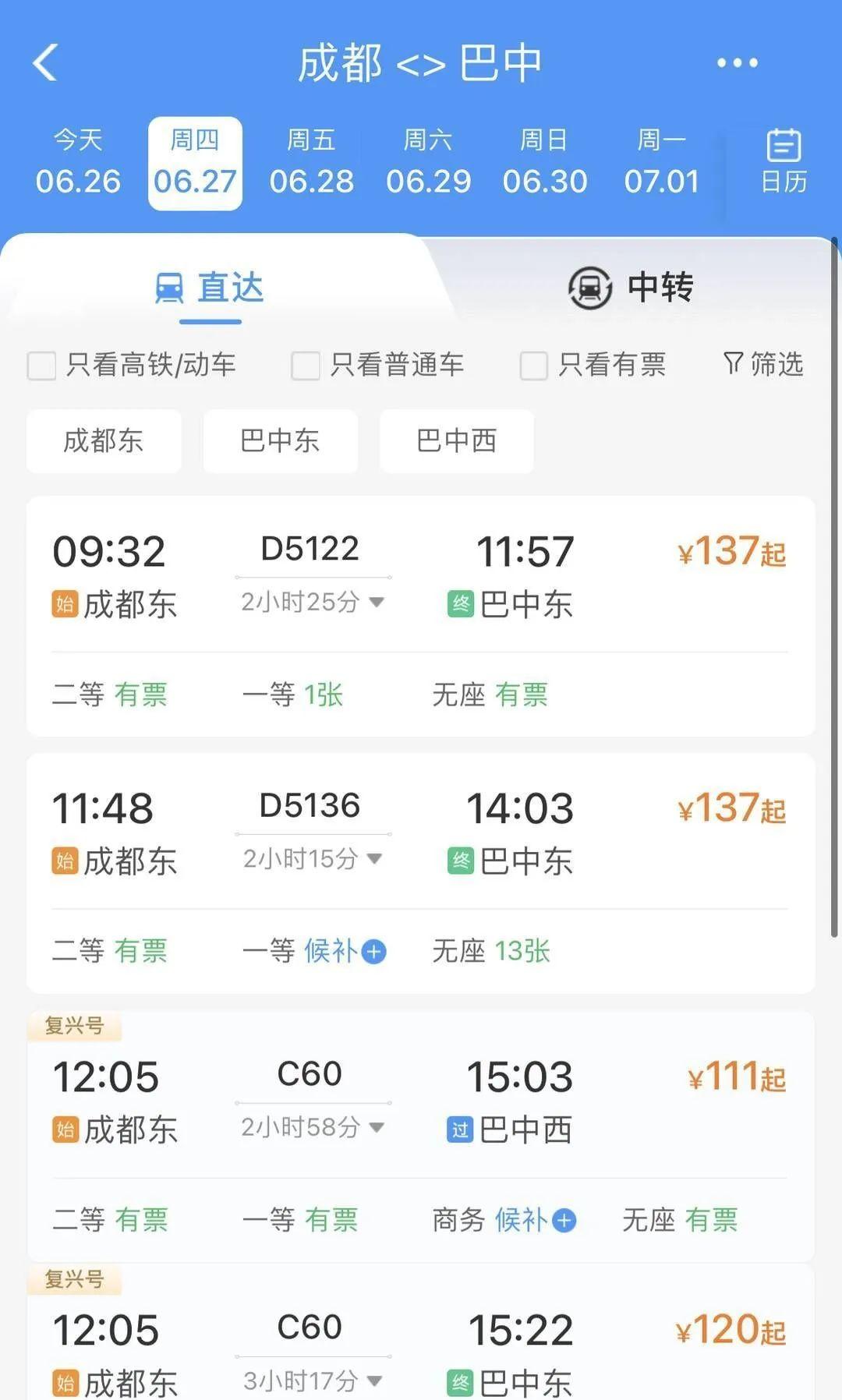
Task: Open the duration details for the C60 train
Action: (377, 1127)
